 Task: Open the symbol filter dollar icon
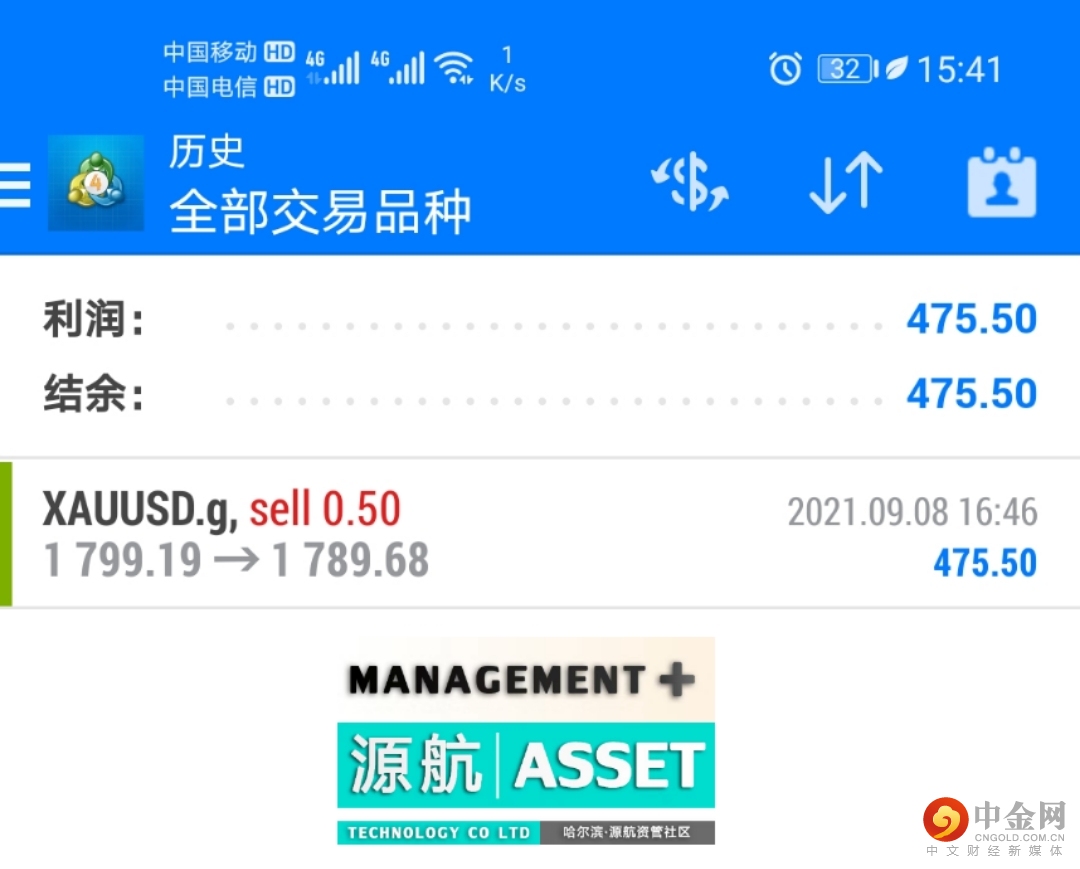pos(690,184)
